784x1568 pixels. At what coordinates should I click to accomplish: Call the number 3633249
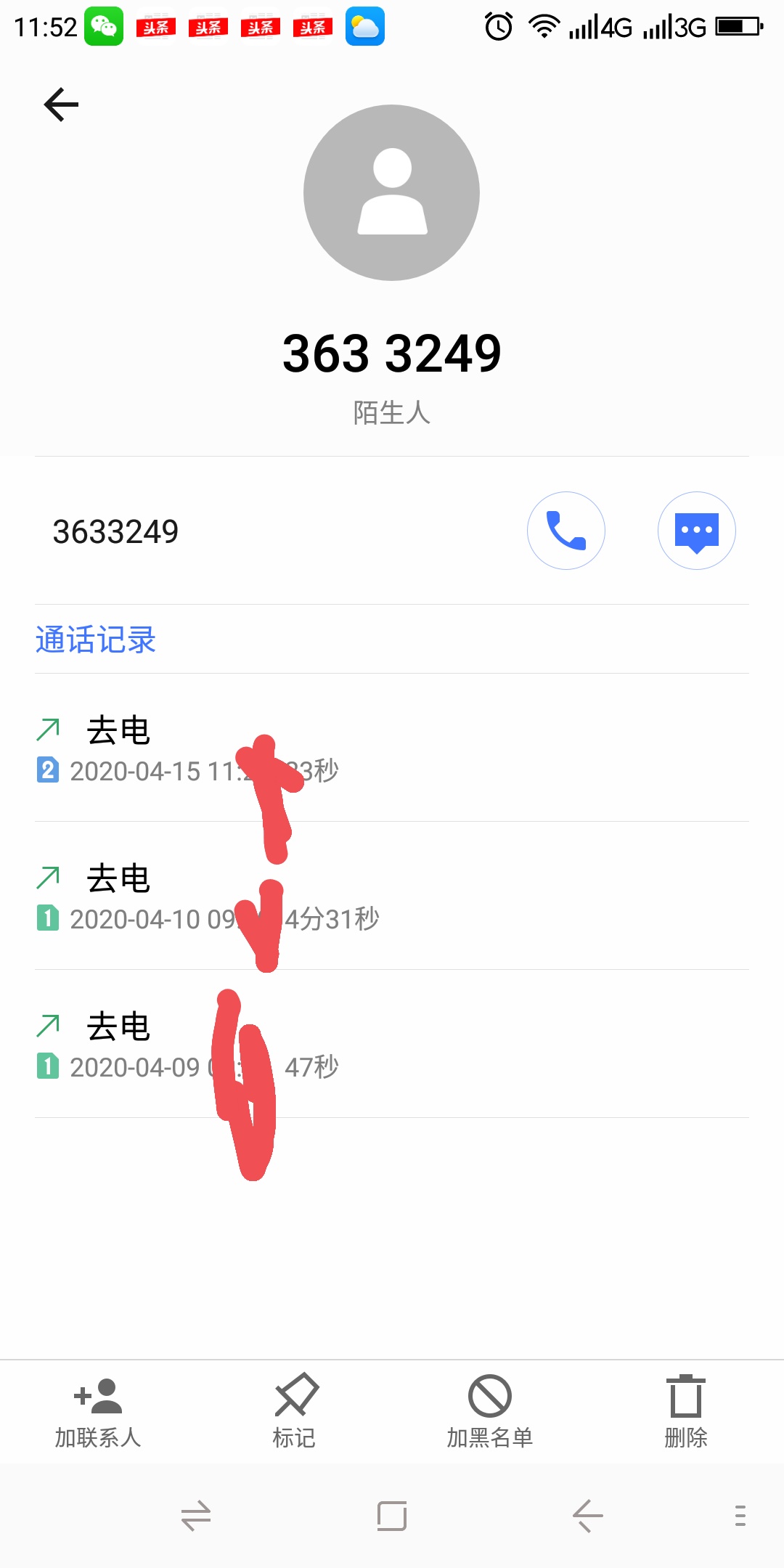[x=565, y=531]
